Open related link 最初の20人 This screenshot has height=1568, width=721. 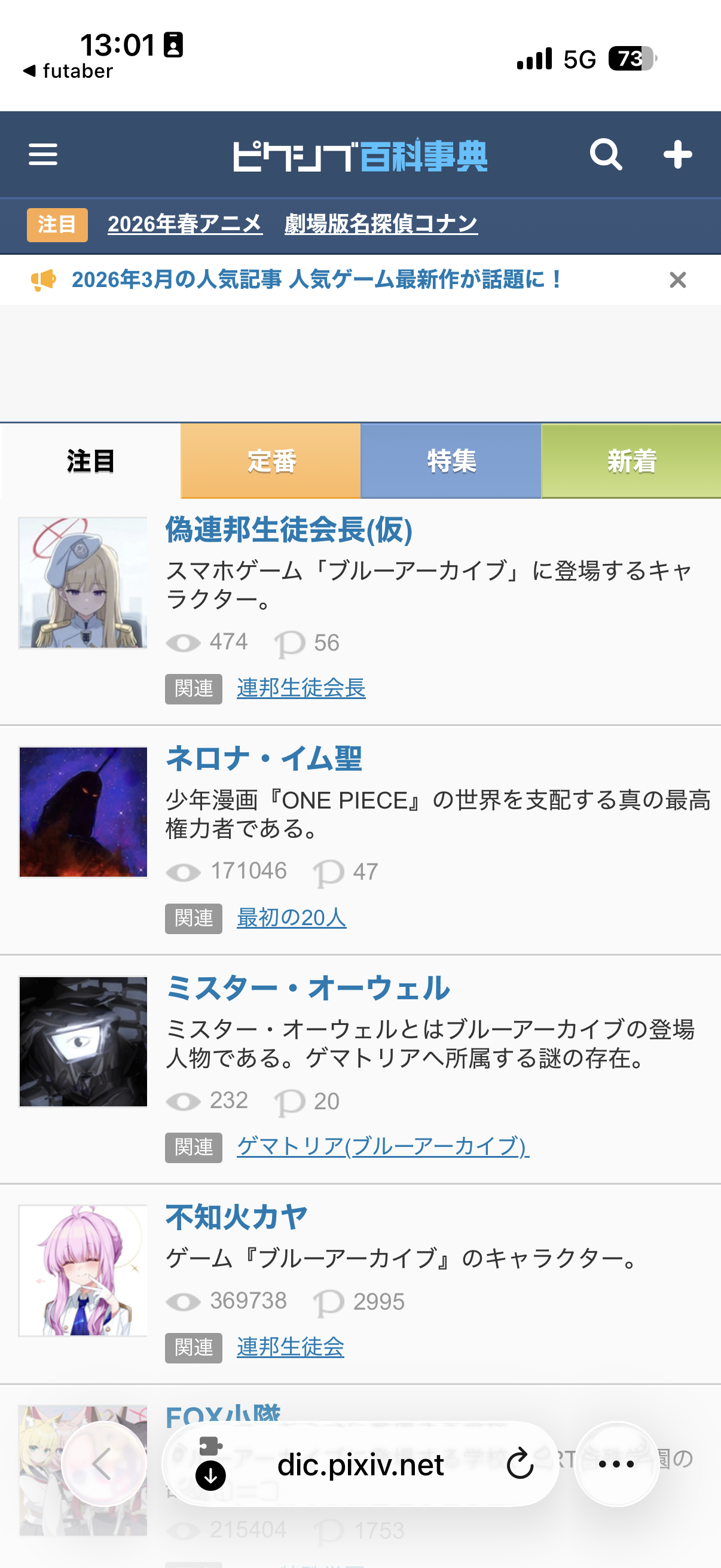click(x=291, y=917)
